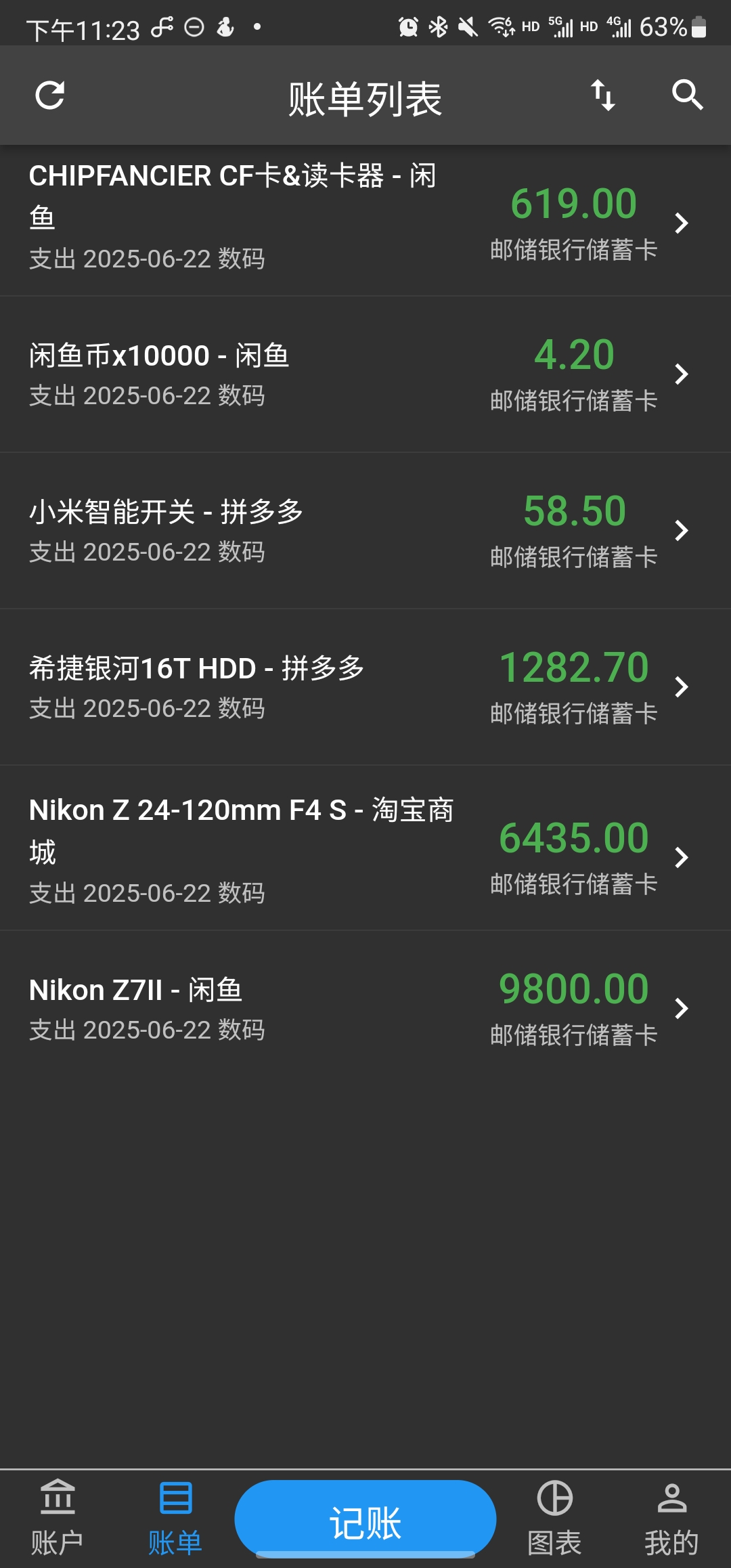This screenshot has height=1568, width=731.
Task: Switch to the 账户 tab
Action: (x=58, y=1519)
